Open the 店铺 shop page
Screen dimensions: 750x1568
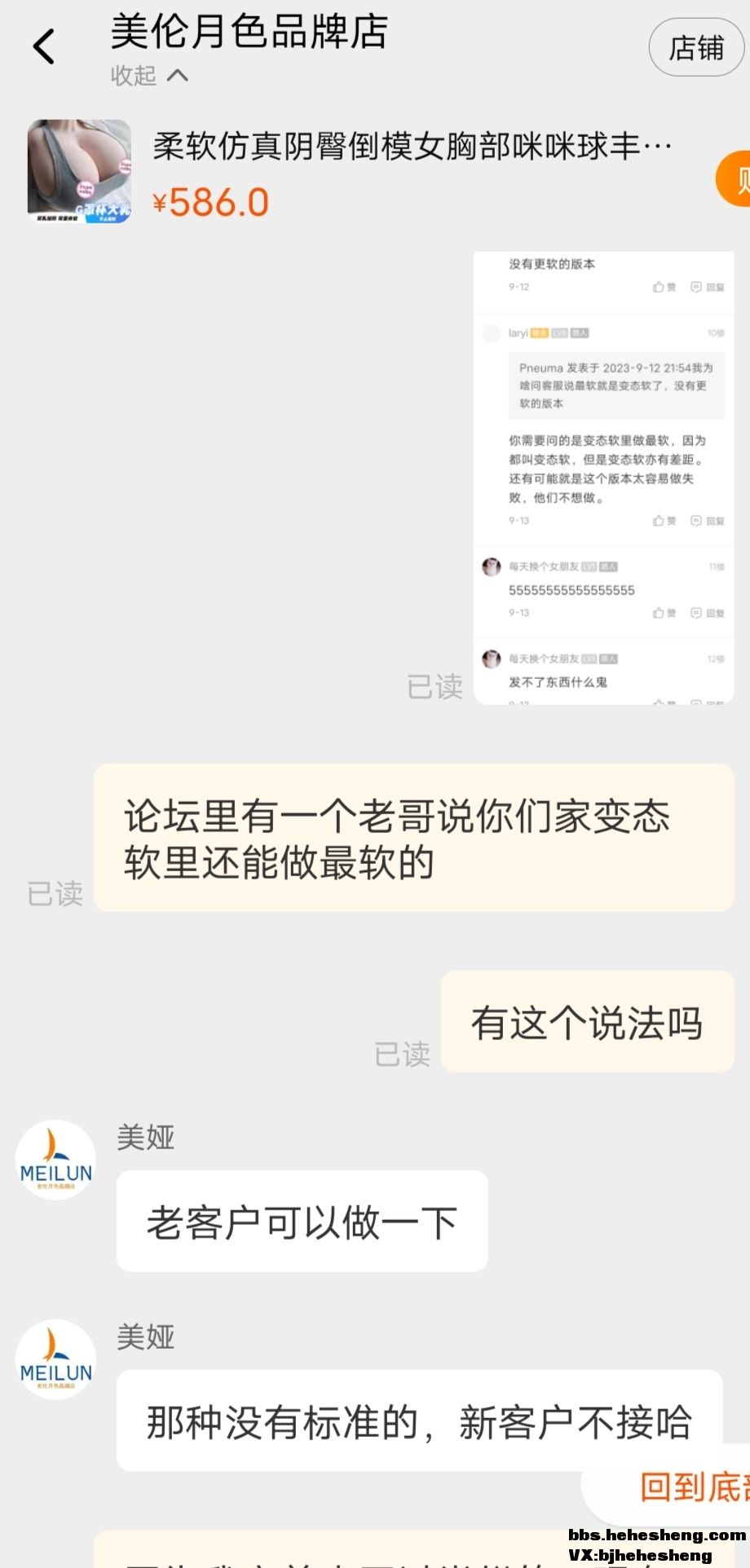[696, 48]
